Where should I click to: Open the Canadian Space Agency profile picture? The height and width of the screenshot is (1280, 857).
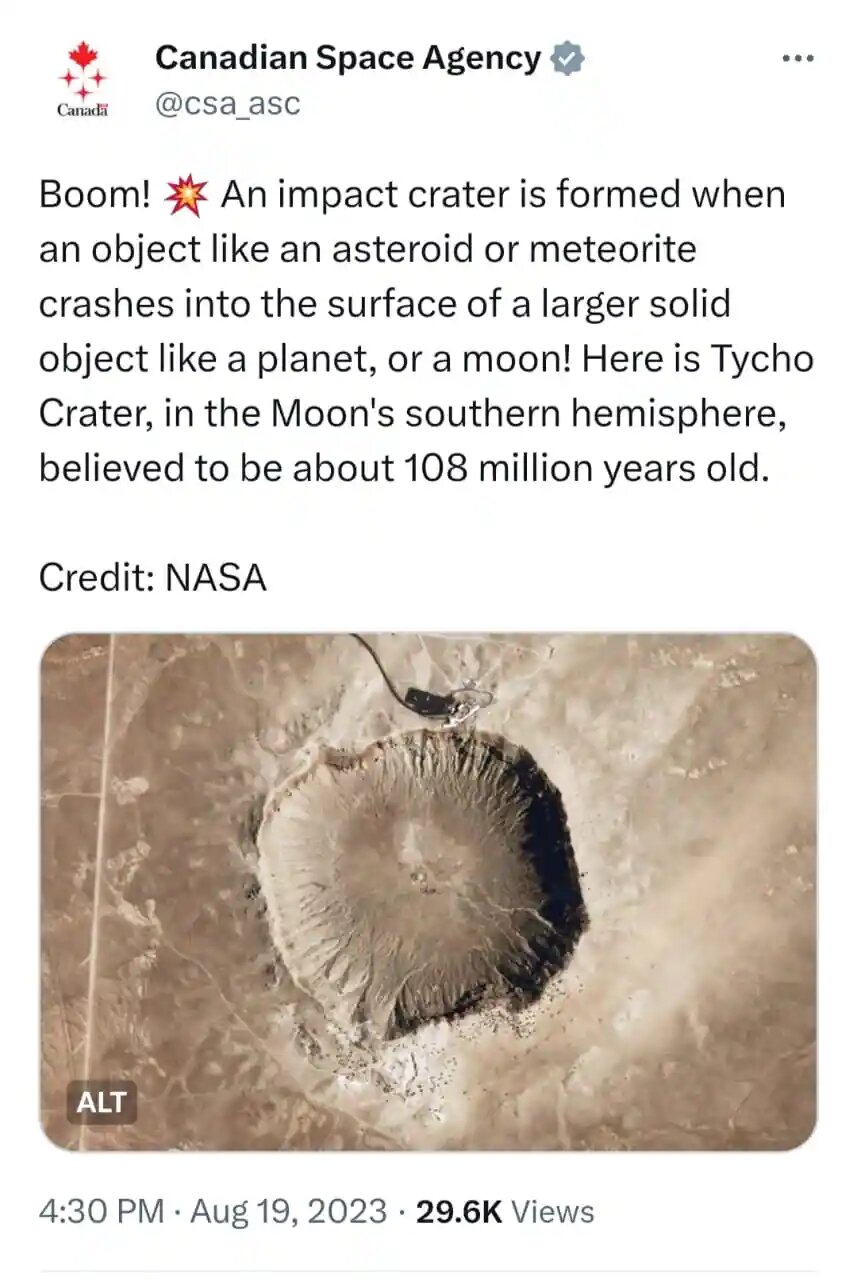click(82, 80)
